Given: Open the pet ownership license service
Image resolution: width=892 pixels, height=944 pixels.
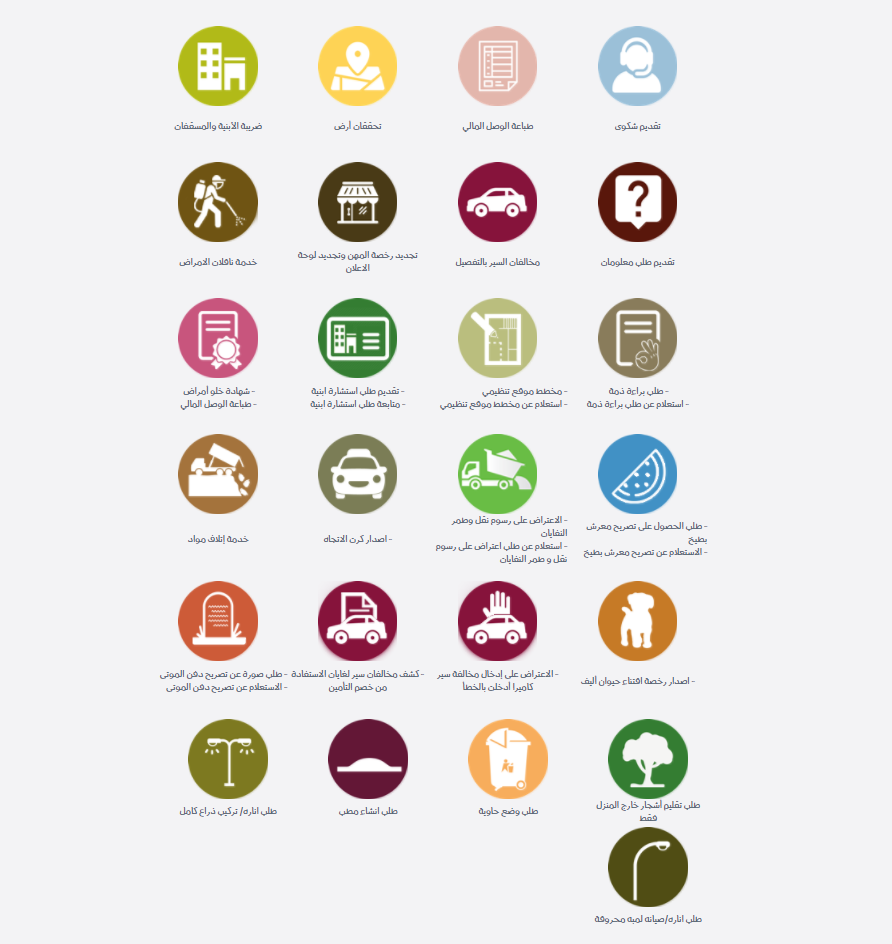Looking at the screenshot, I should pyautogui.click(x=637, y=621).
